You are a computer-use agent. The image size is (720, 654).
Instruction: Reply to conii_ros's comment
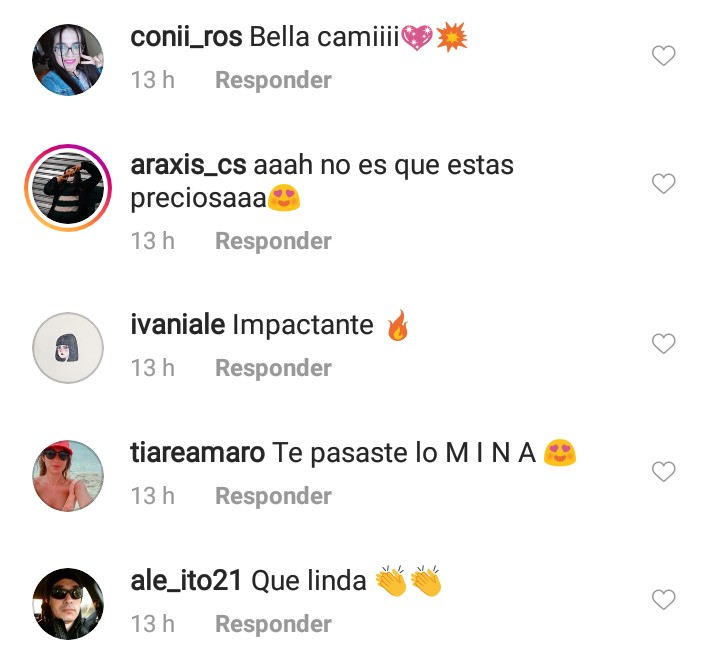273,80
